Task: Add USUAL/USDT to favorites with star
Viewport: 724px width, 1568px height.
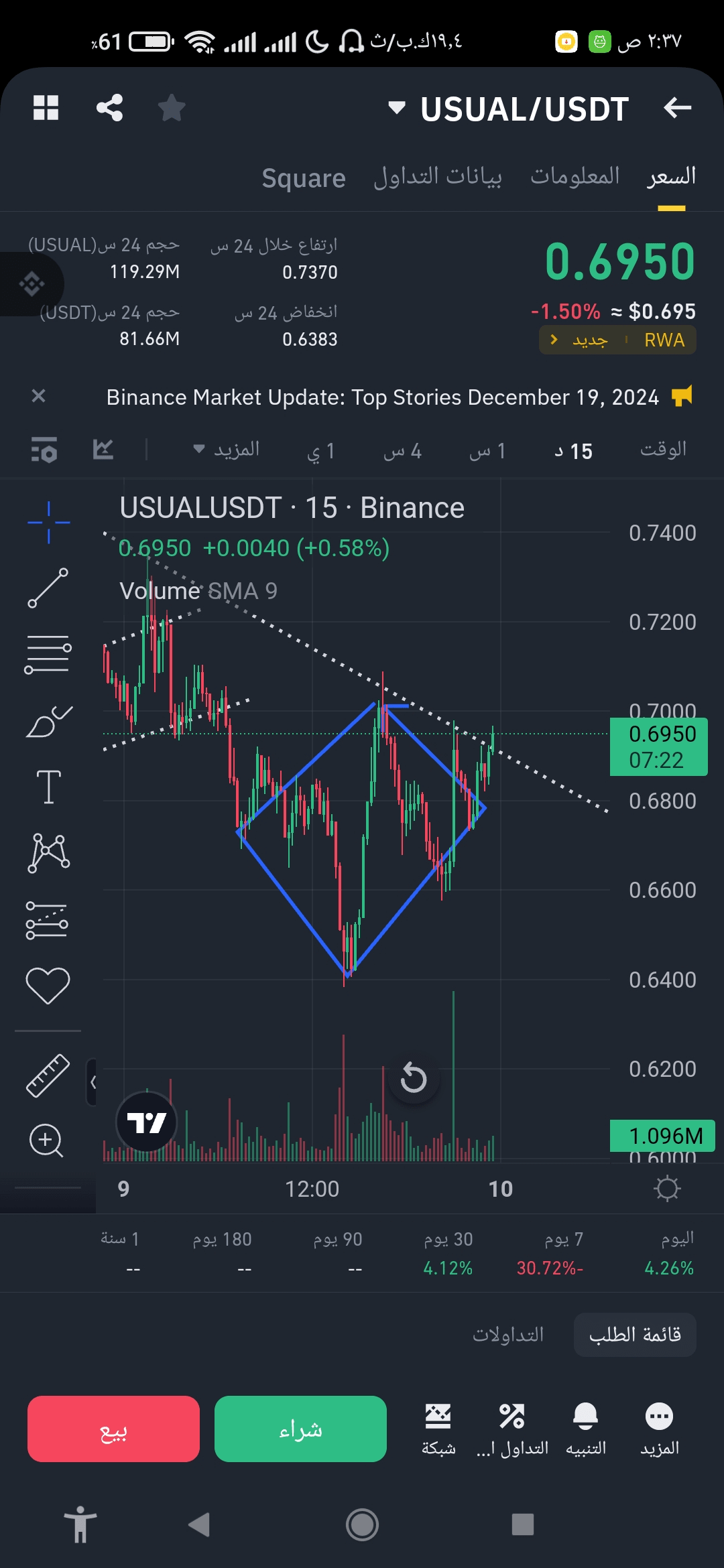Action: click(x=172, y=108)
